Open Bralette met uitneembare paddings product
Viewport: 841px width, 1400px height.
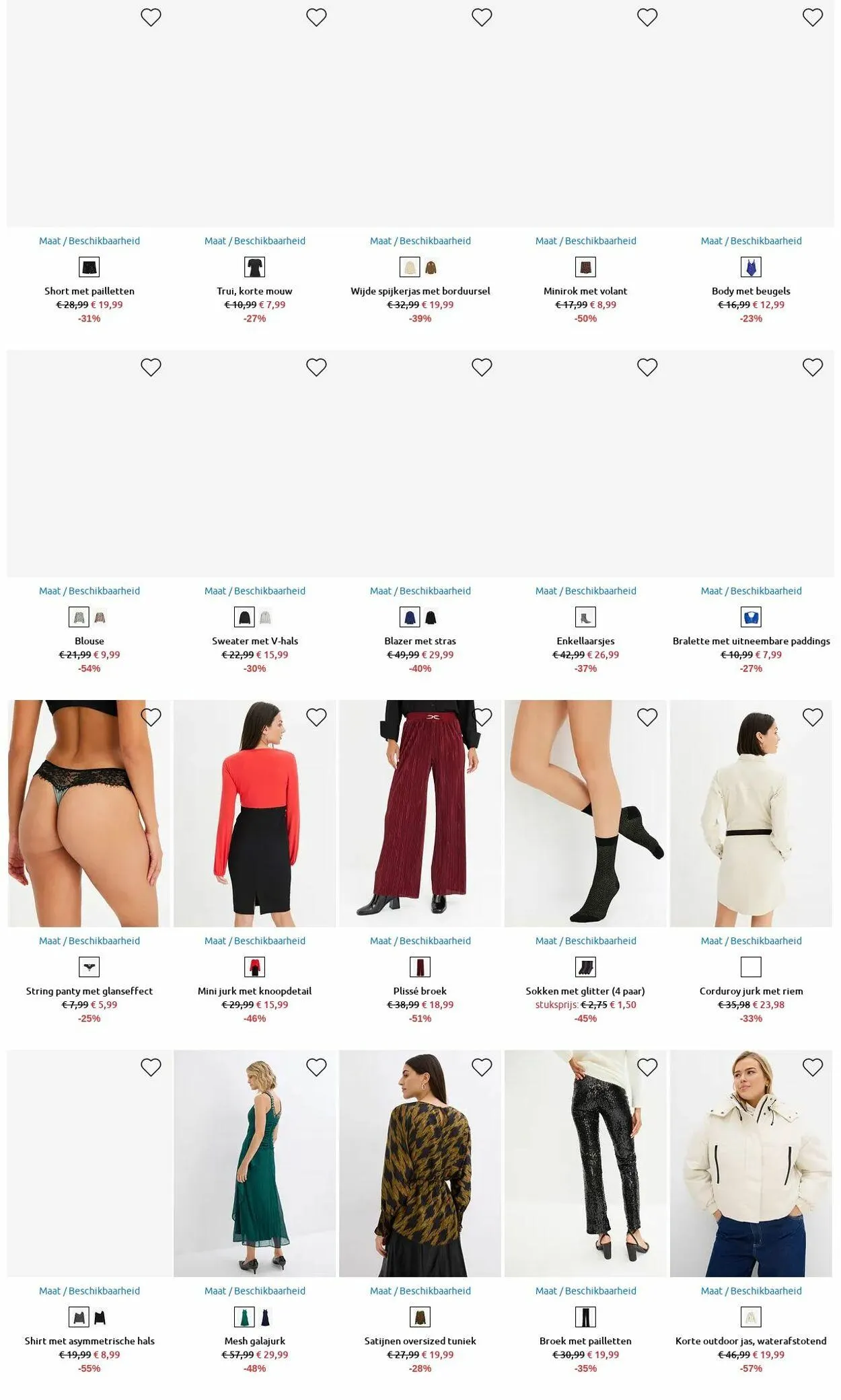coord(751,641)
